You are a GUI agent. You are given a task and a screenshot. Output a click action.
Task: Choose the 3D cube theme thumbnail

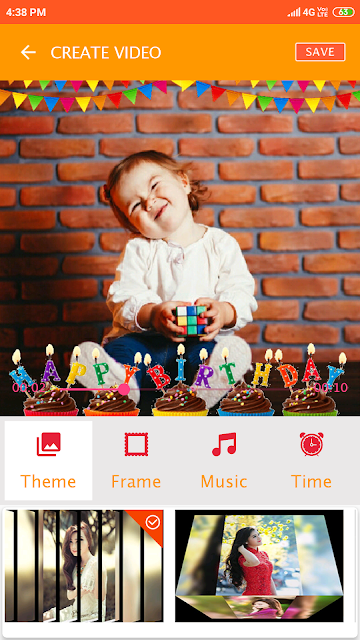coord(260,566)
